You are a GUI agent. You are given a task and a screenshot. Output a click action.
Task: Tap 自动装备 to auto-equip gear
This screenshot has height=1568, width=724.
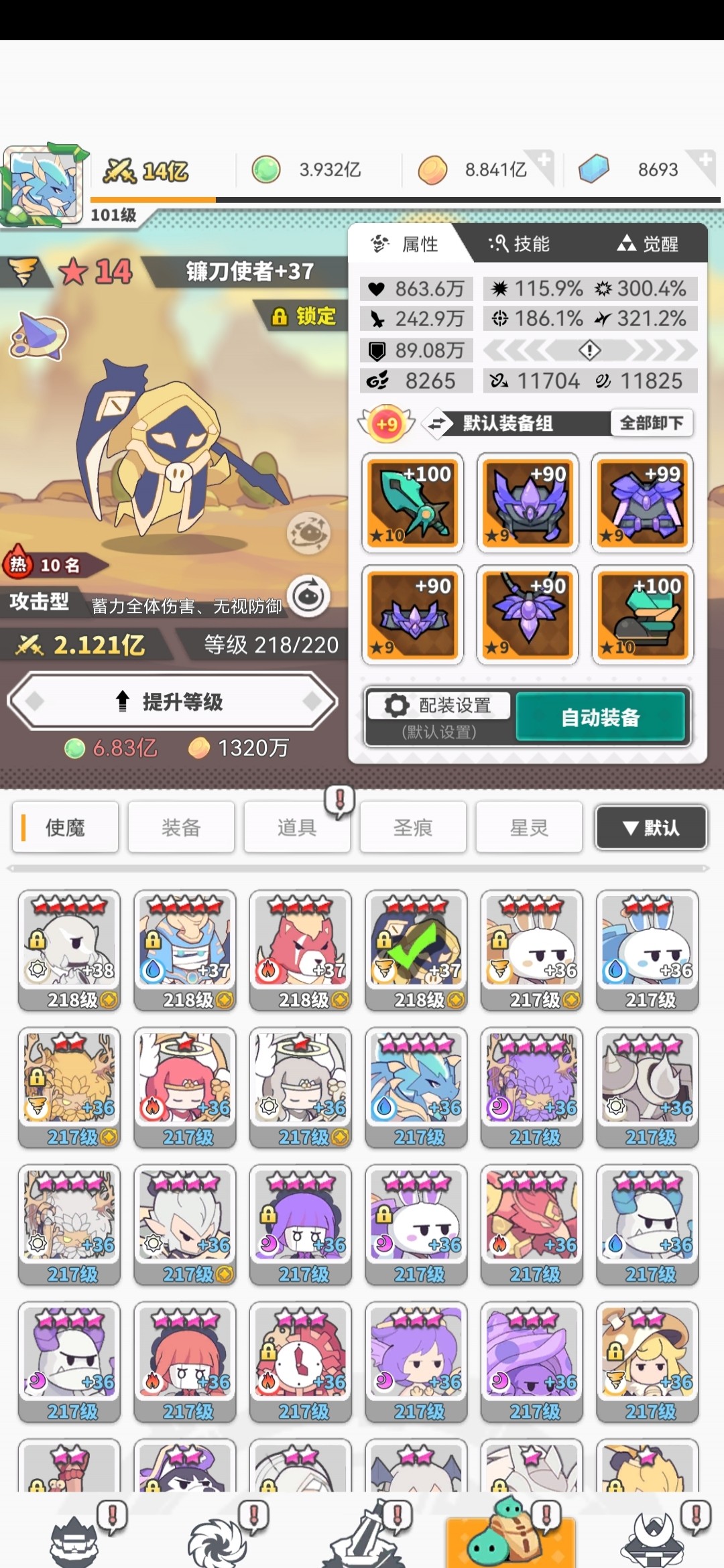point(600,718)
